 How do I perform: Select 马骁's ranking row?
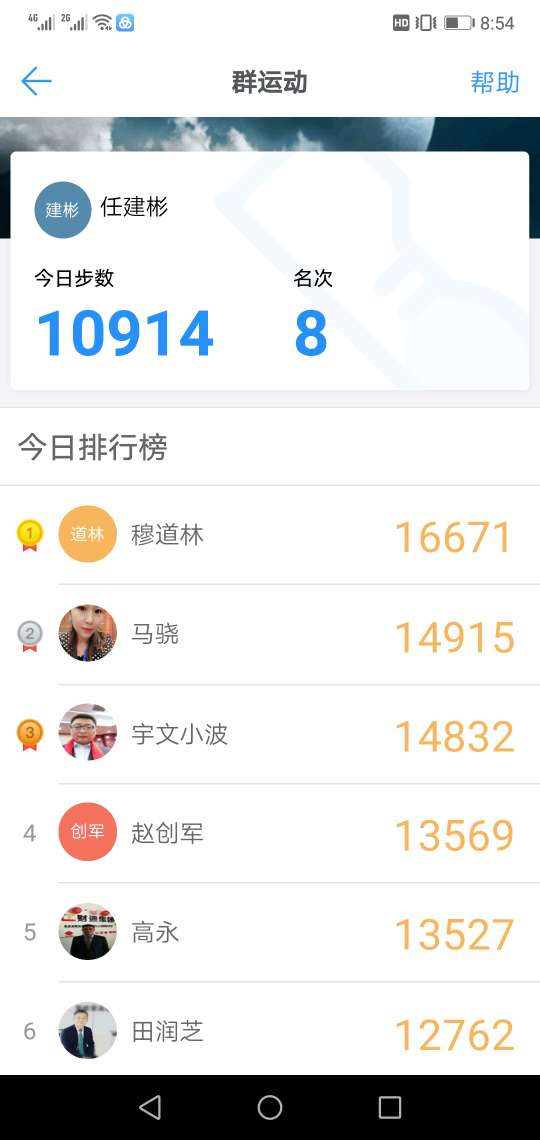(270, 635)
